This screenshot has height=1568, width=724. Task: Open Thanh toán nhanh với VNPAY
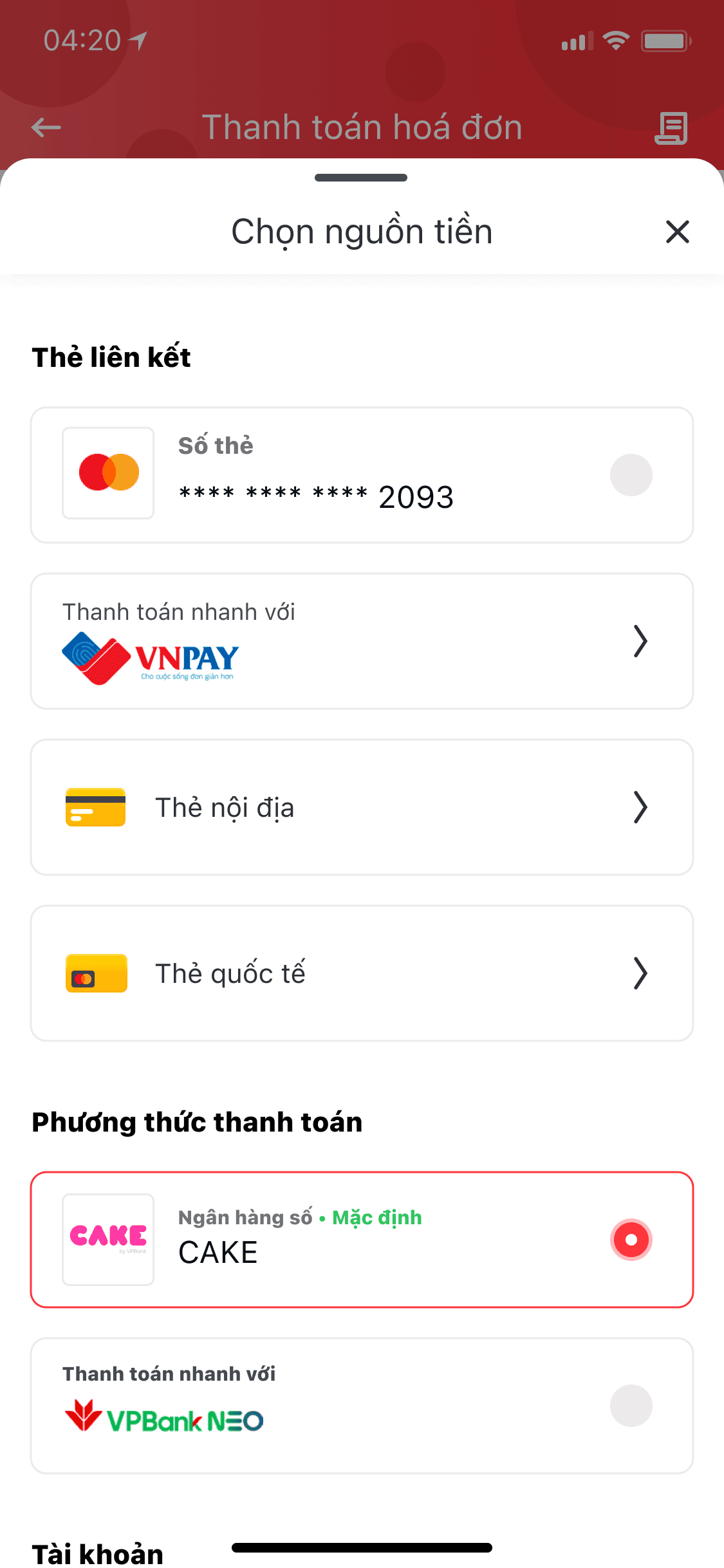pos(362,641)
